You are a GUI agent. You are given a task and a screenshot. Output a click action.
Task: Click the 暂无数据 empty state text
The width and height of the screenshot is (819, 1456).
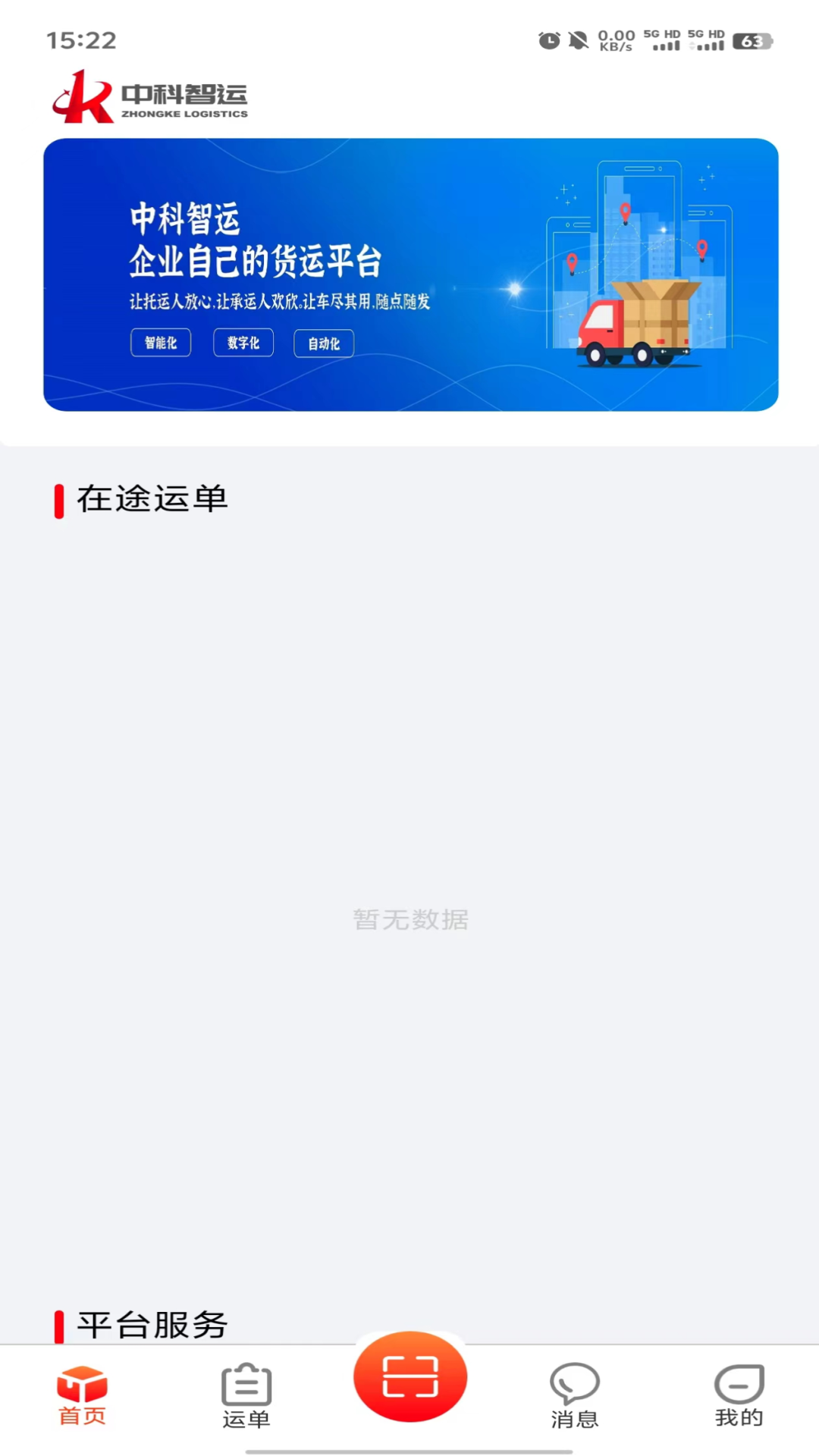point(409,919)
